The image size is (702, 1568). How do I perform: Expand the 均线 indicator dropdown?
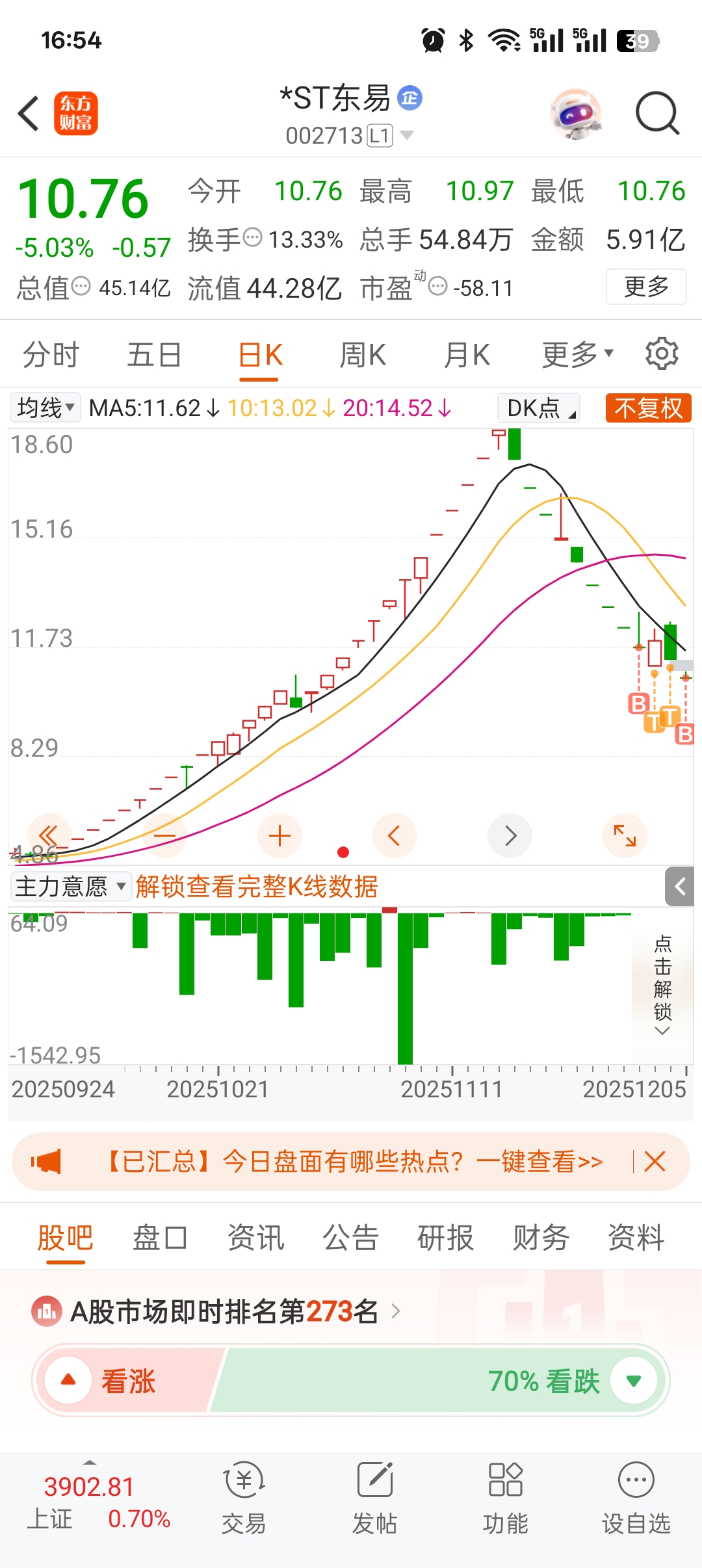(x=45, y=408)
